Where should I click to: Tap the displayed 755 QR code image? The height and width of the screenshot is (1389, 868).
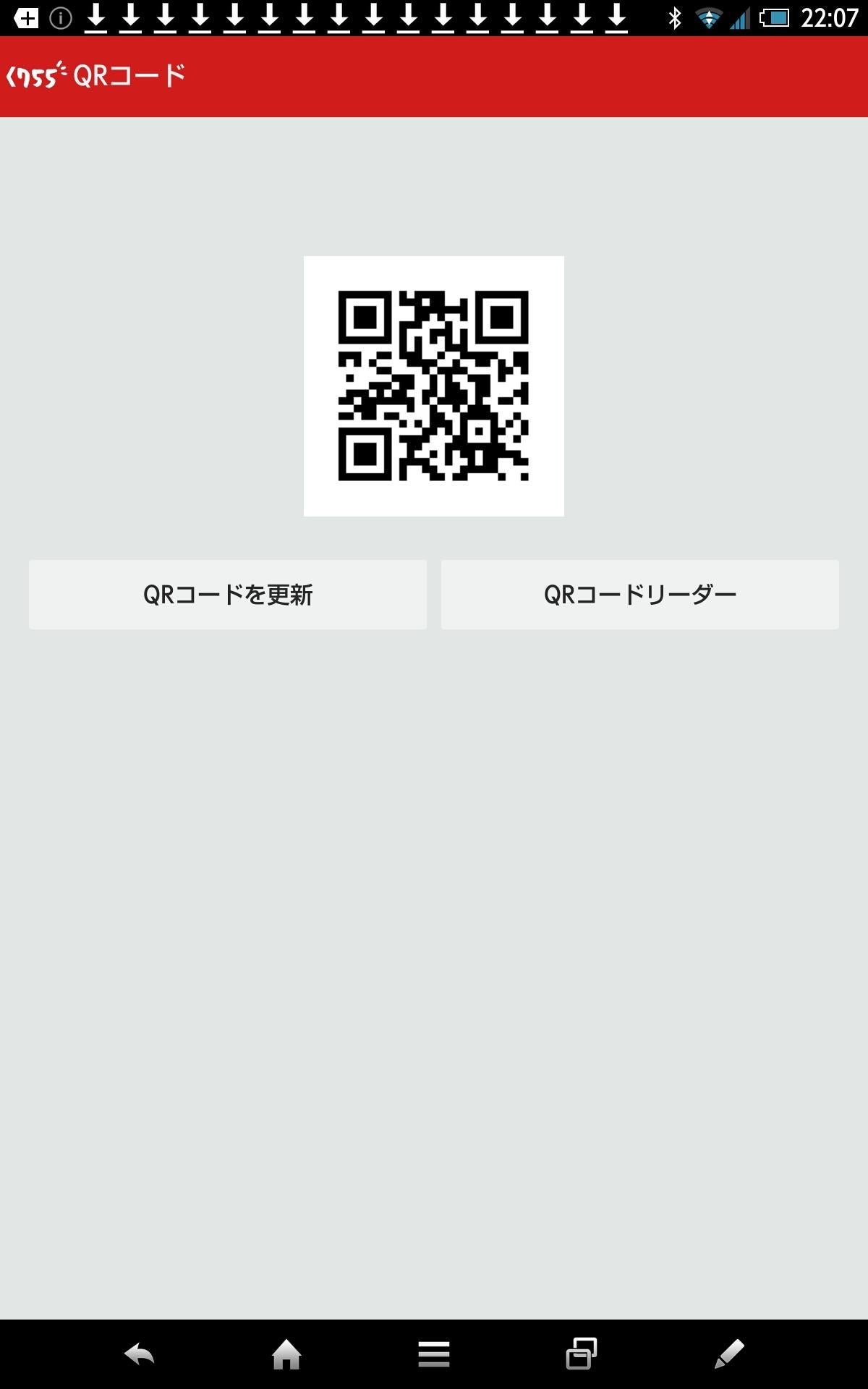coord(434,386)
